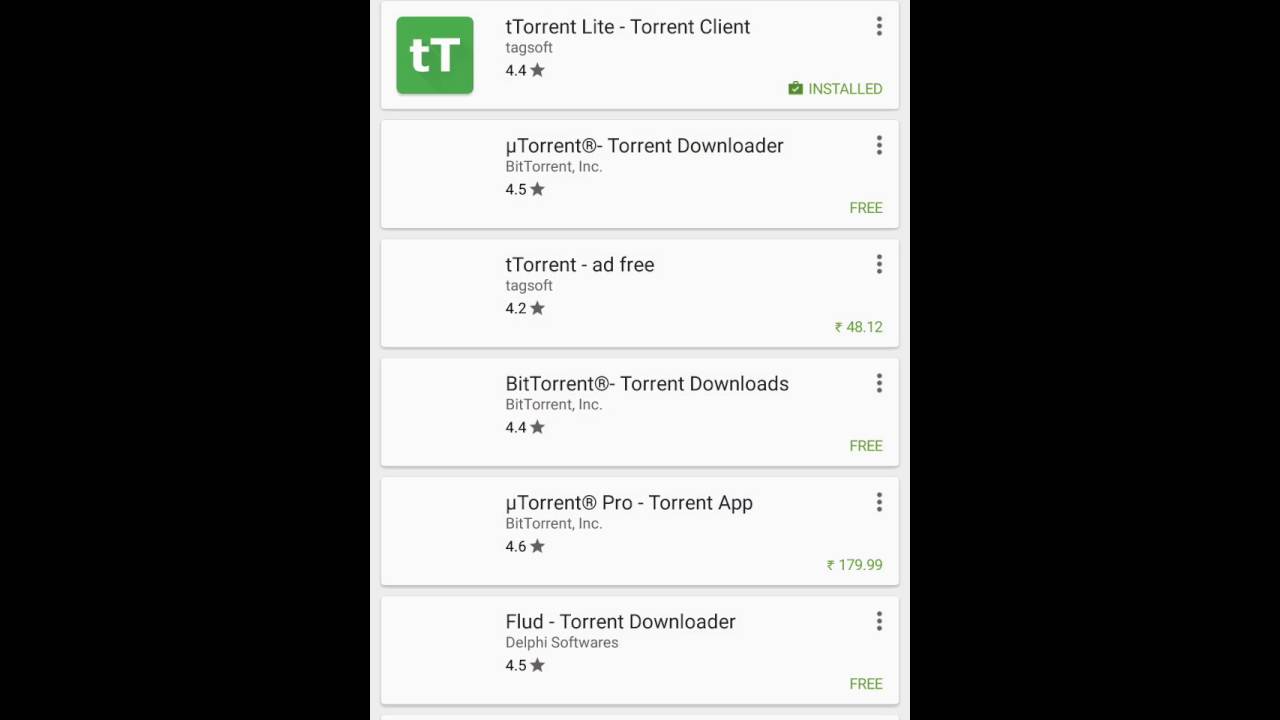
Task: Open overflow menu for µTorrent Torrent Downloader
Action: 879,146
